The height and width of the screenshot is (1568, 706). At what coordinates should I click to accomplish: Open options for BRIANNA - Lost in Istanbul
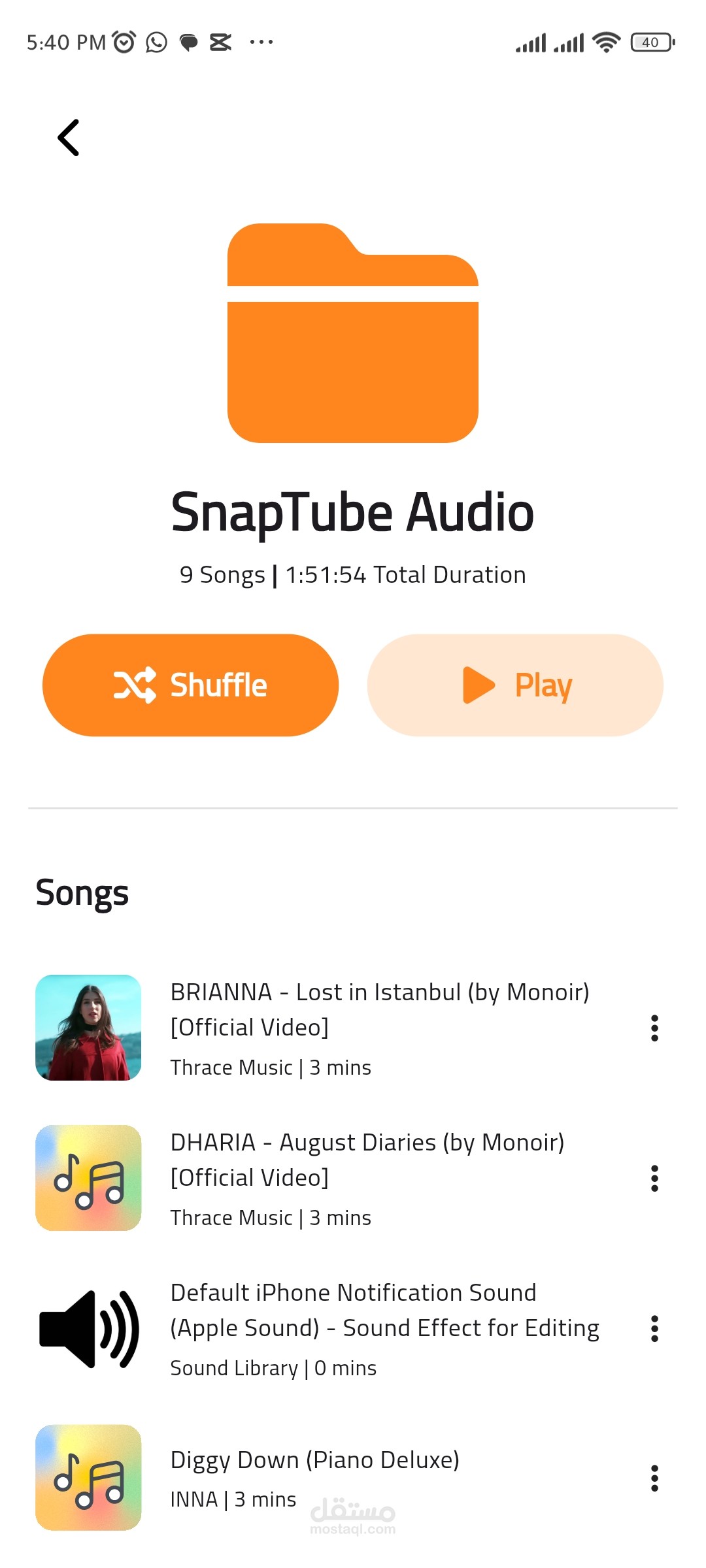coord(654,1028)
